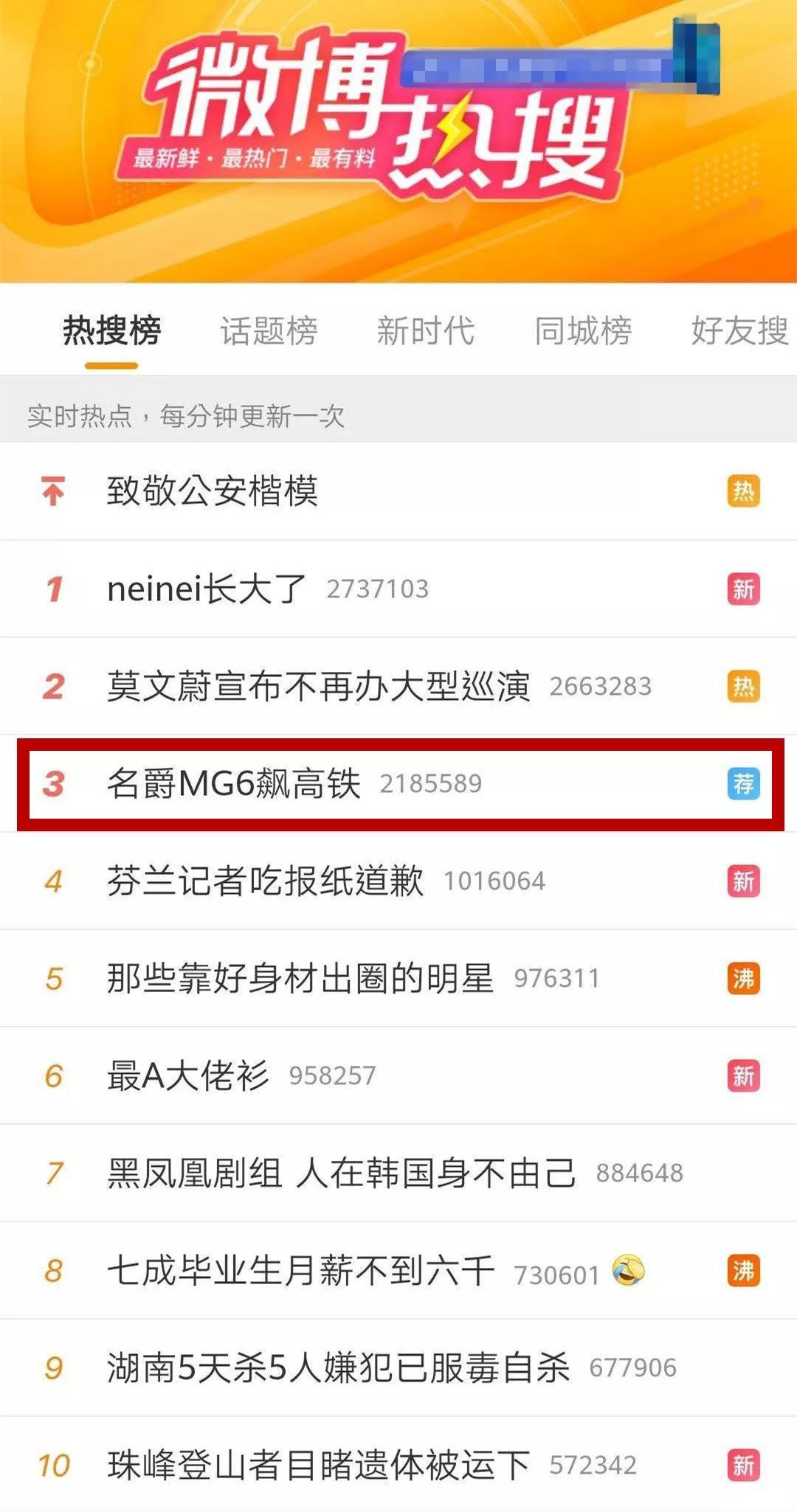Select the 新时代 tab
The width and height of the screenshot is (797, 1512).
pyautogui.click(x=426, y=331)
